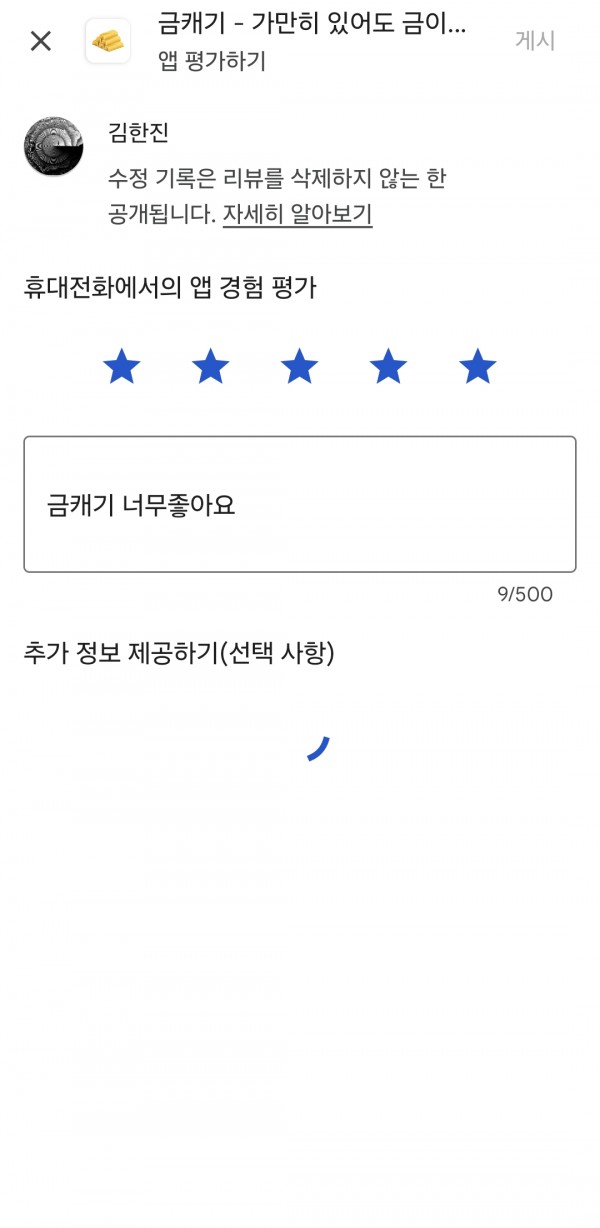The width and height of the screenshot is (600, 1228).
Task: Set rating to one star
Action: (122, 367)
